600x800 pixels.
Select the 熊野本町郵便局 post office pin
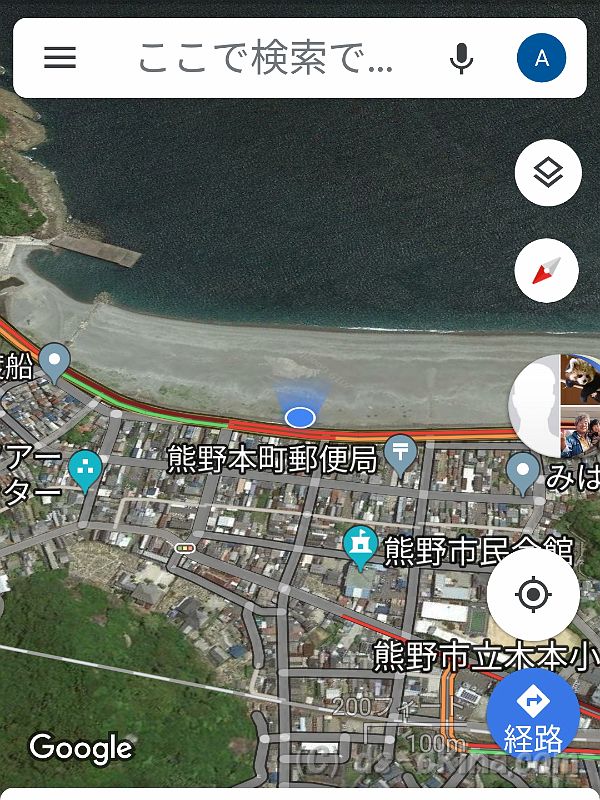[401, 452]
